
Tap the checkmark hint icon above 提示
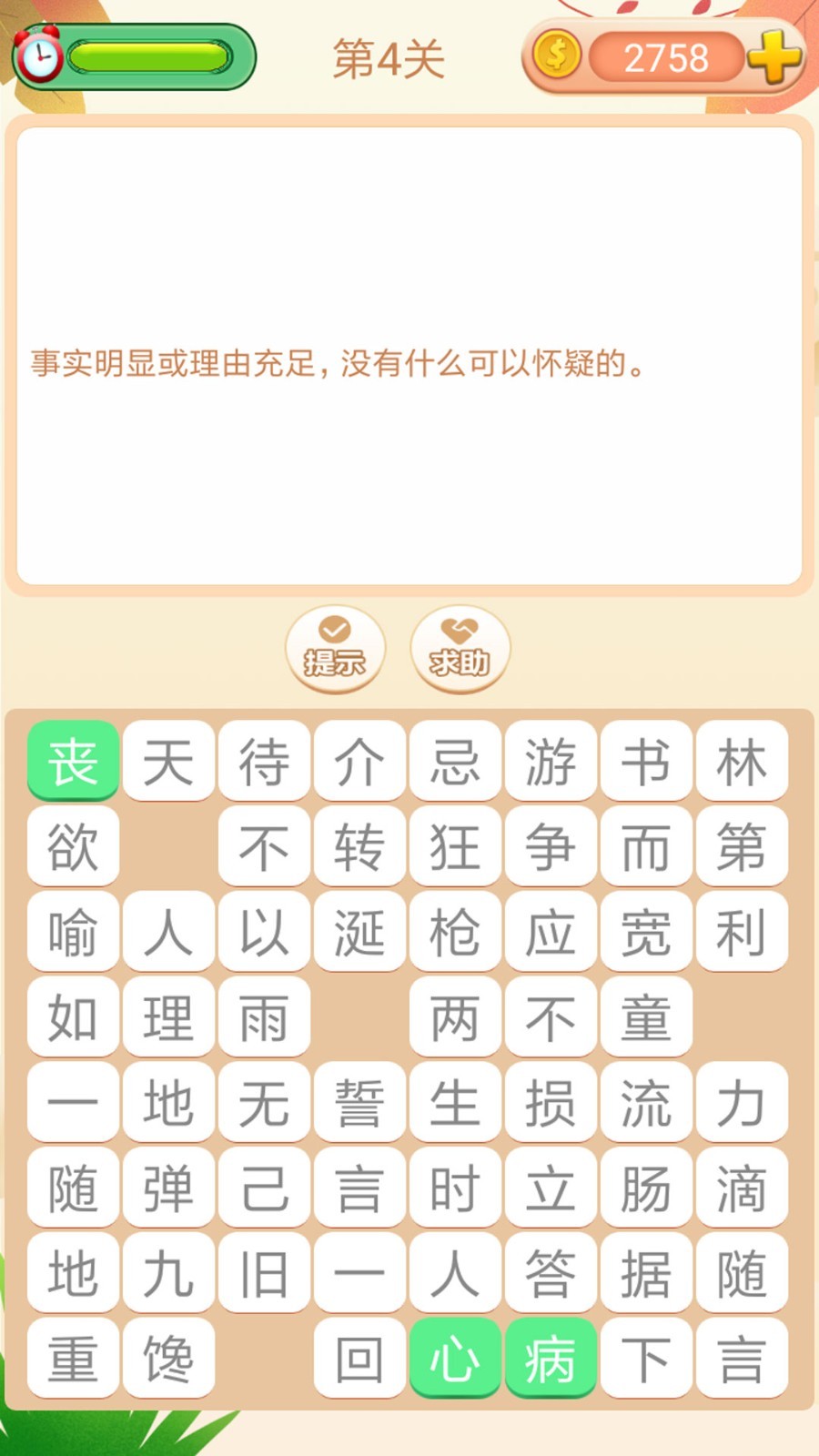click(334, 630)
